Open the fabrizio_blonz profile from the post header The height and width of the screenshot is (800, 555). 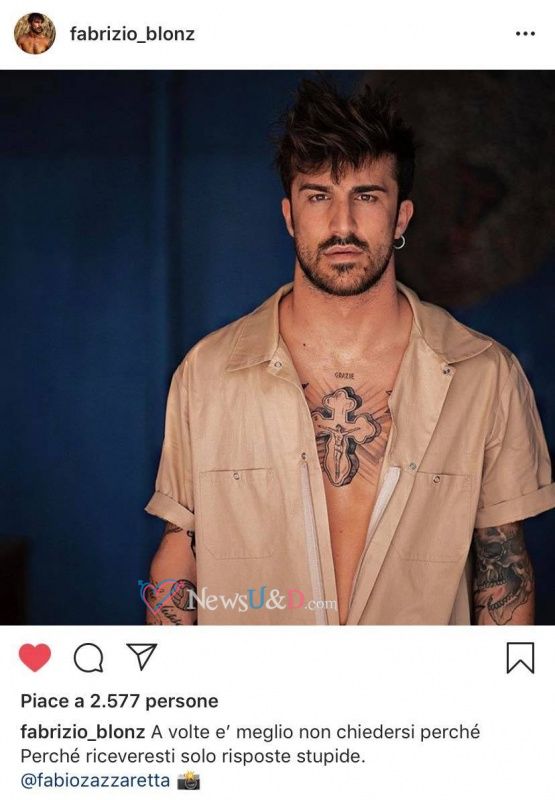[x=132, y=34]
